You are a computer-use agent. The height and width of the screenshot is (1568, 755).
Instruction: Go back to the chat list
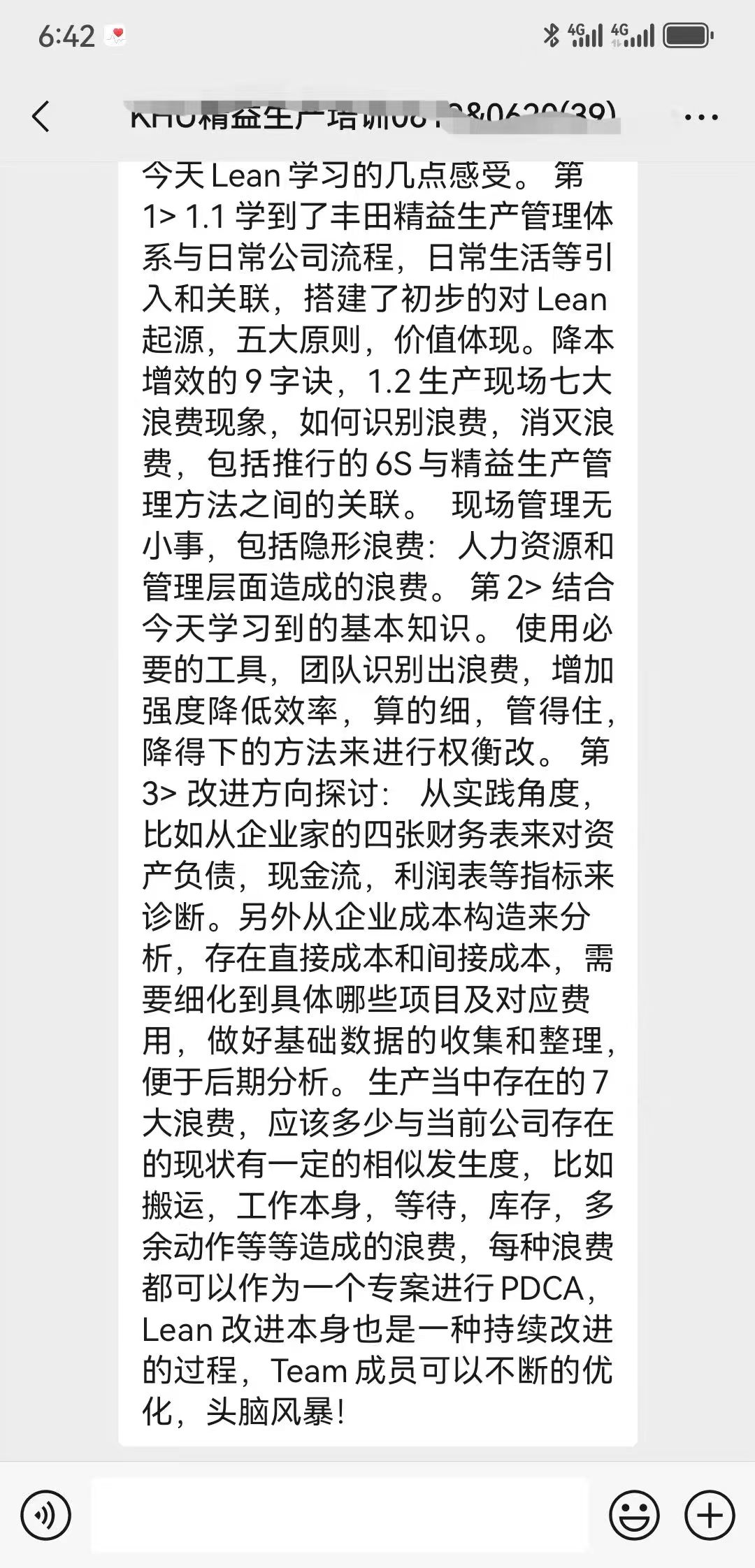pos(41,116)
